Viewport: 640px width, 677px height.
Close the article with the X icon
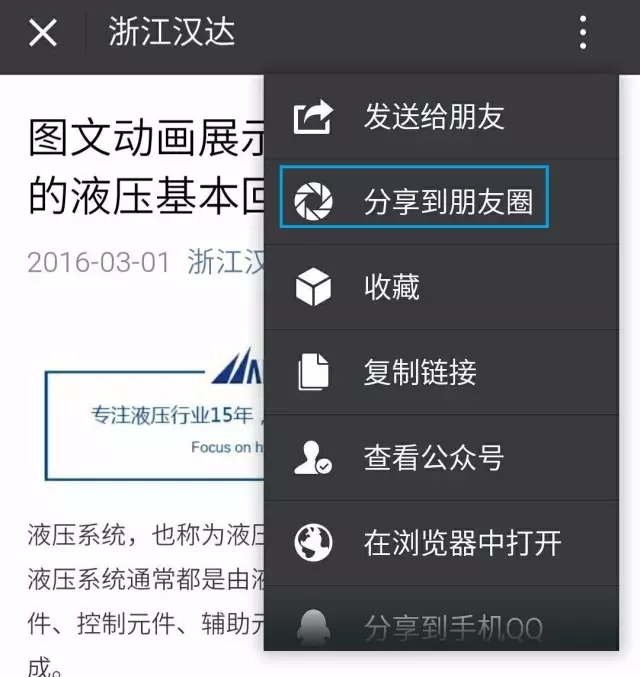(x=42, y=34)
